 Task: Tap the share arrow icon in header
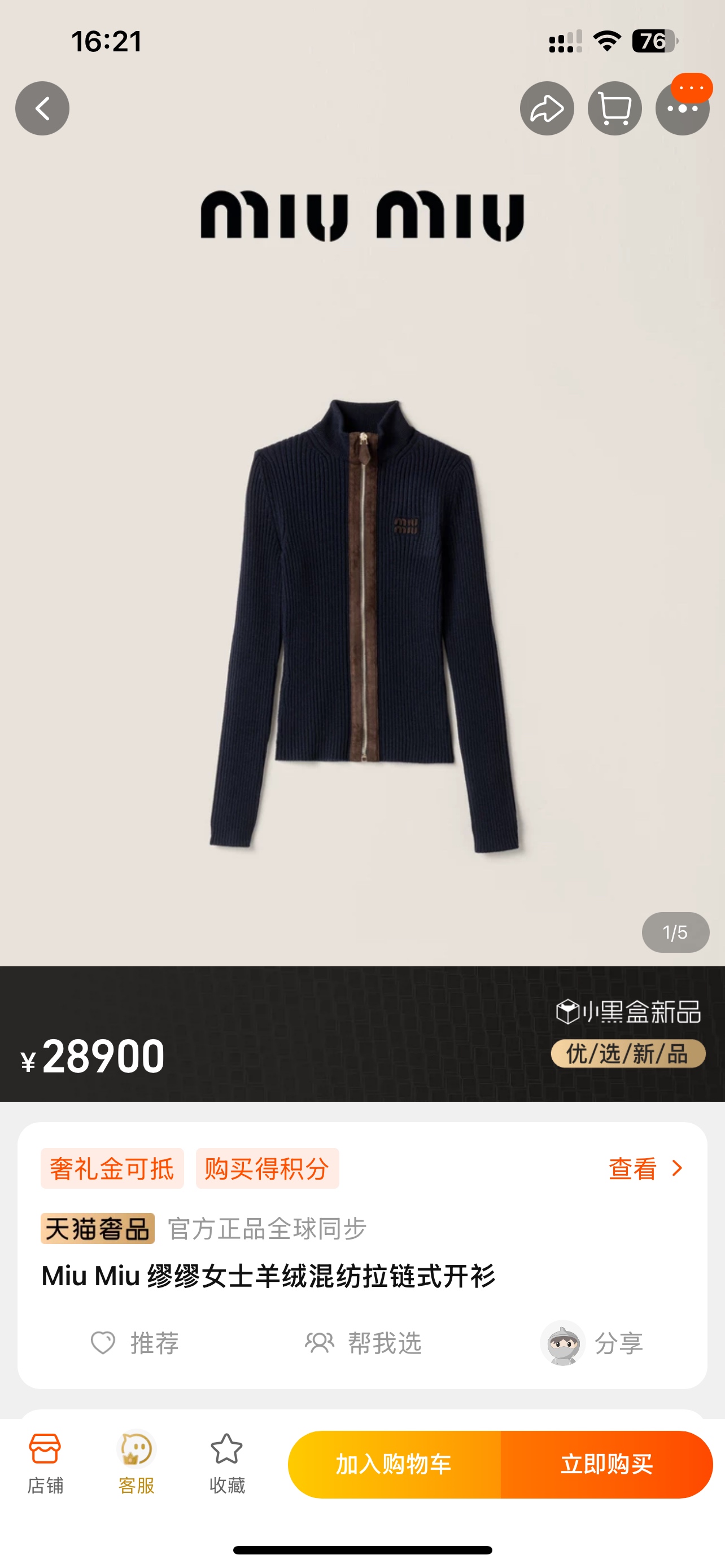(x=547, y=107)
